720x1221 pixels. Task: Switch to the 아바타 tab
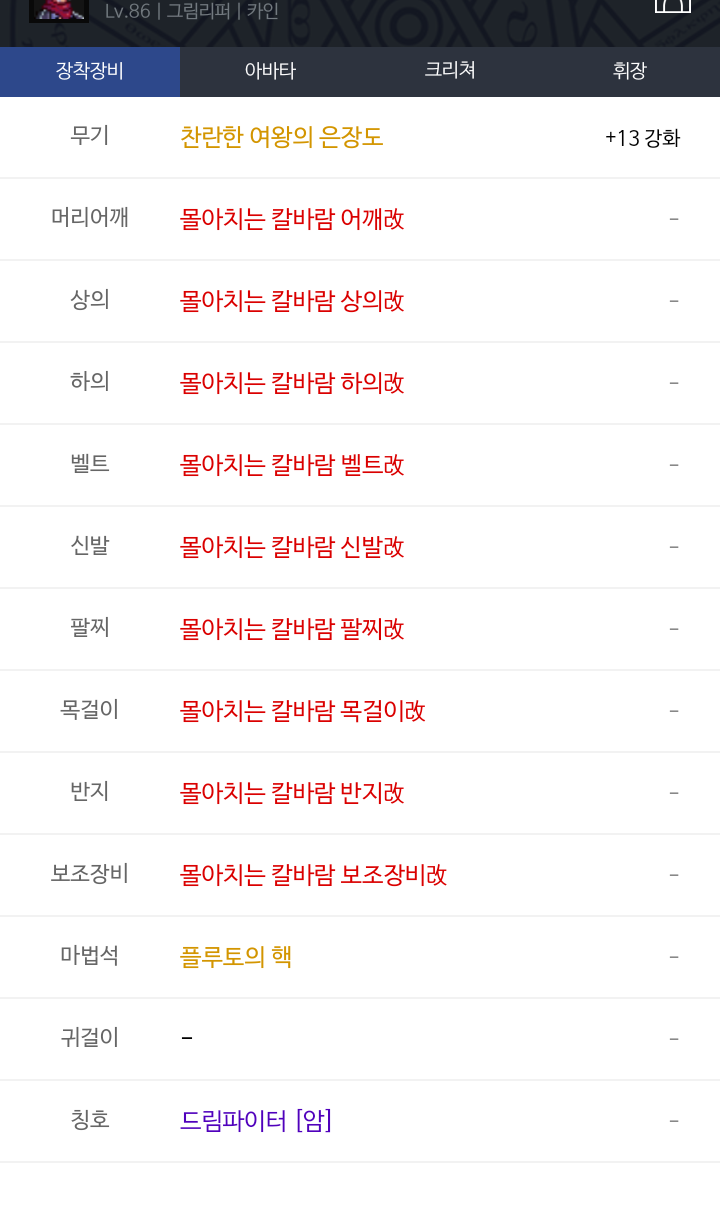pos(270,71)
